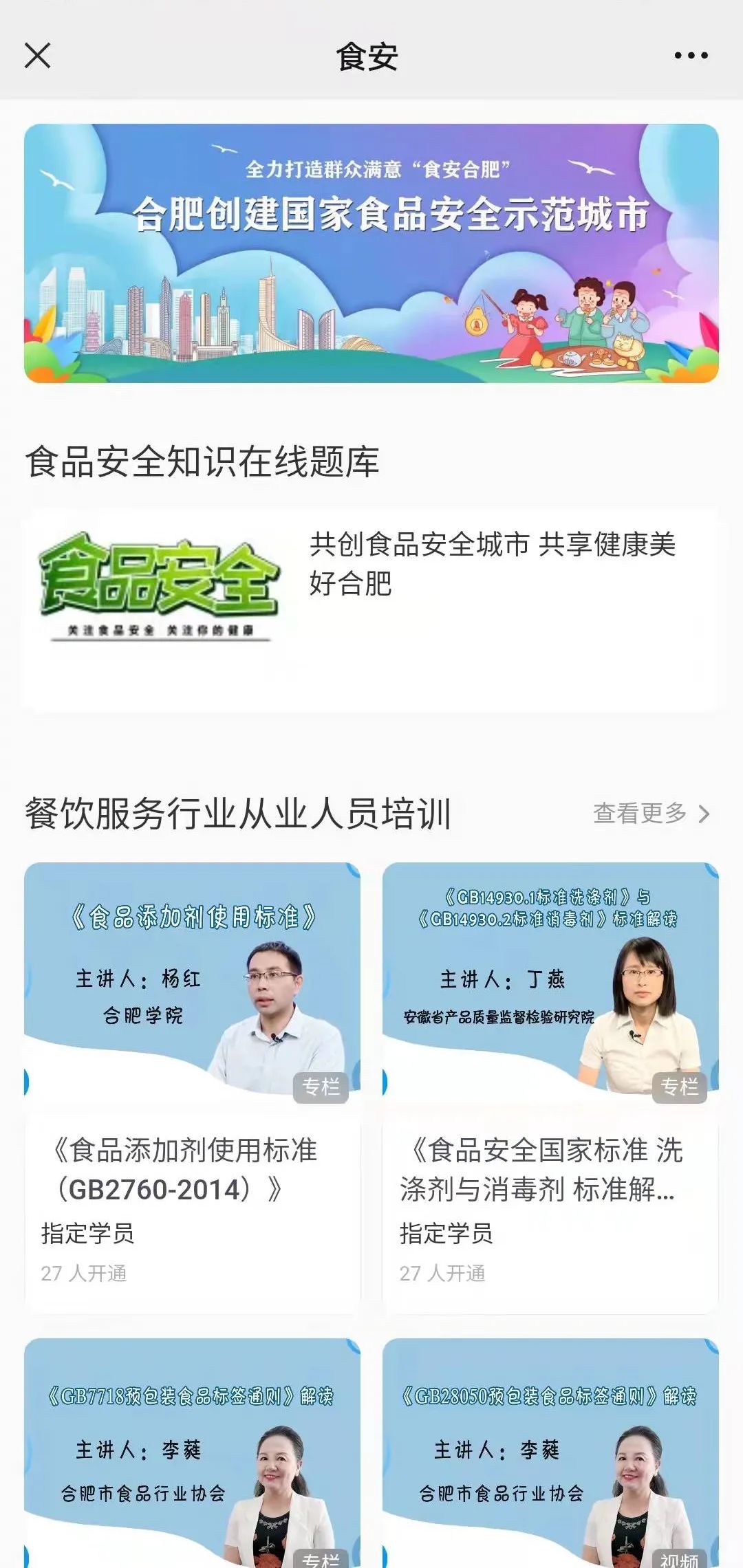The height and width of the screenshot is (1568, 743).
Task: Open the 合肥创建国家食品安全示范城市 banner
Action: point(371,253)
